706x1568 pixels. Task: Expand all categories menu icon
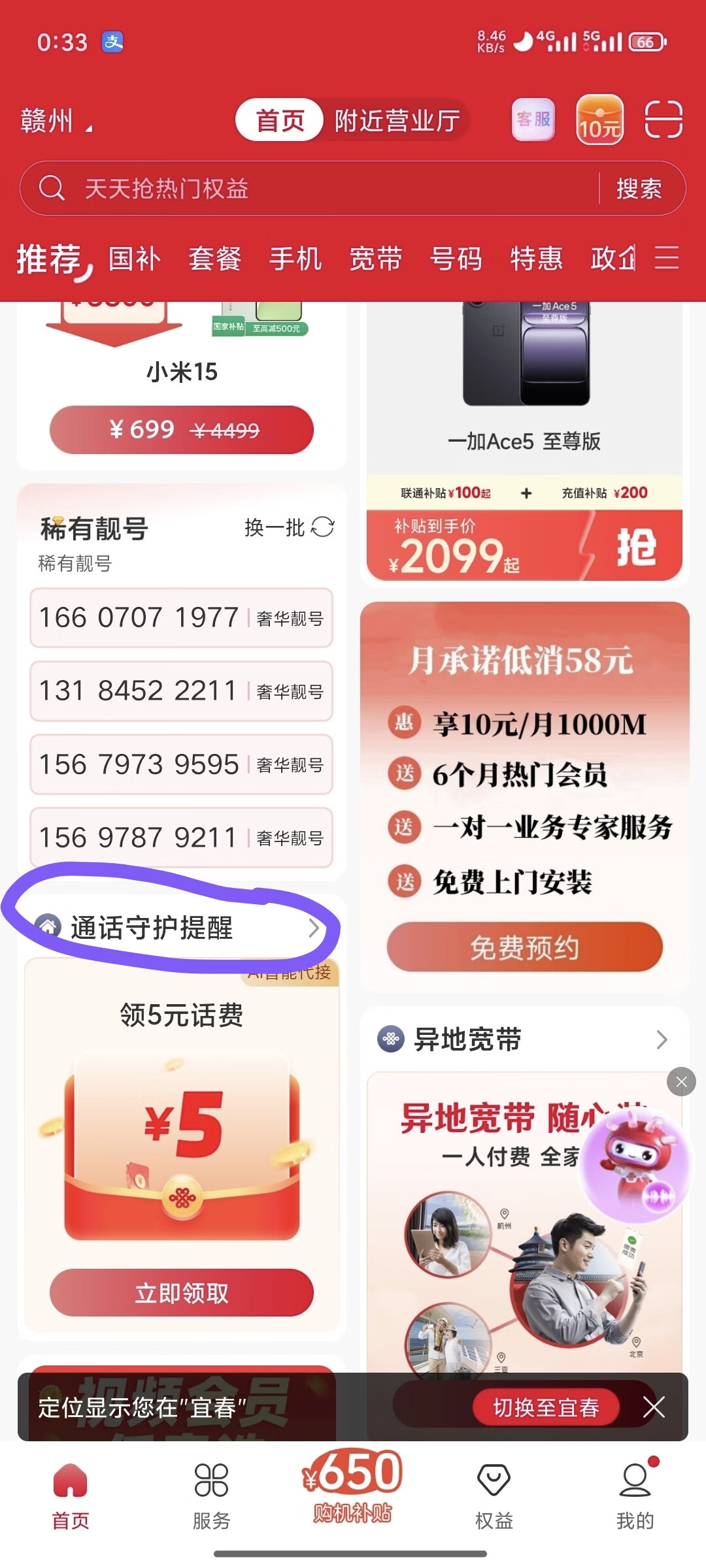(x=666, y=258)
